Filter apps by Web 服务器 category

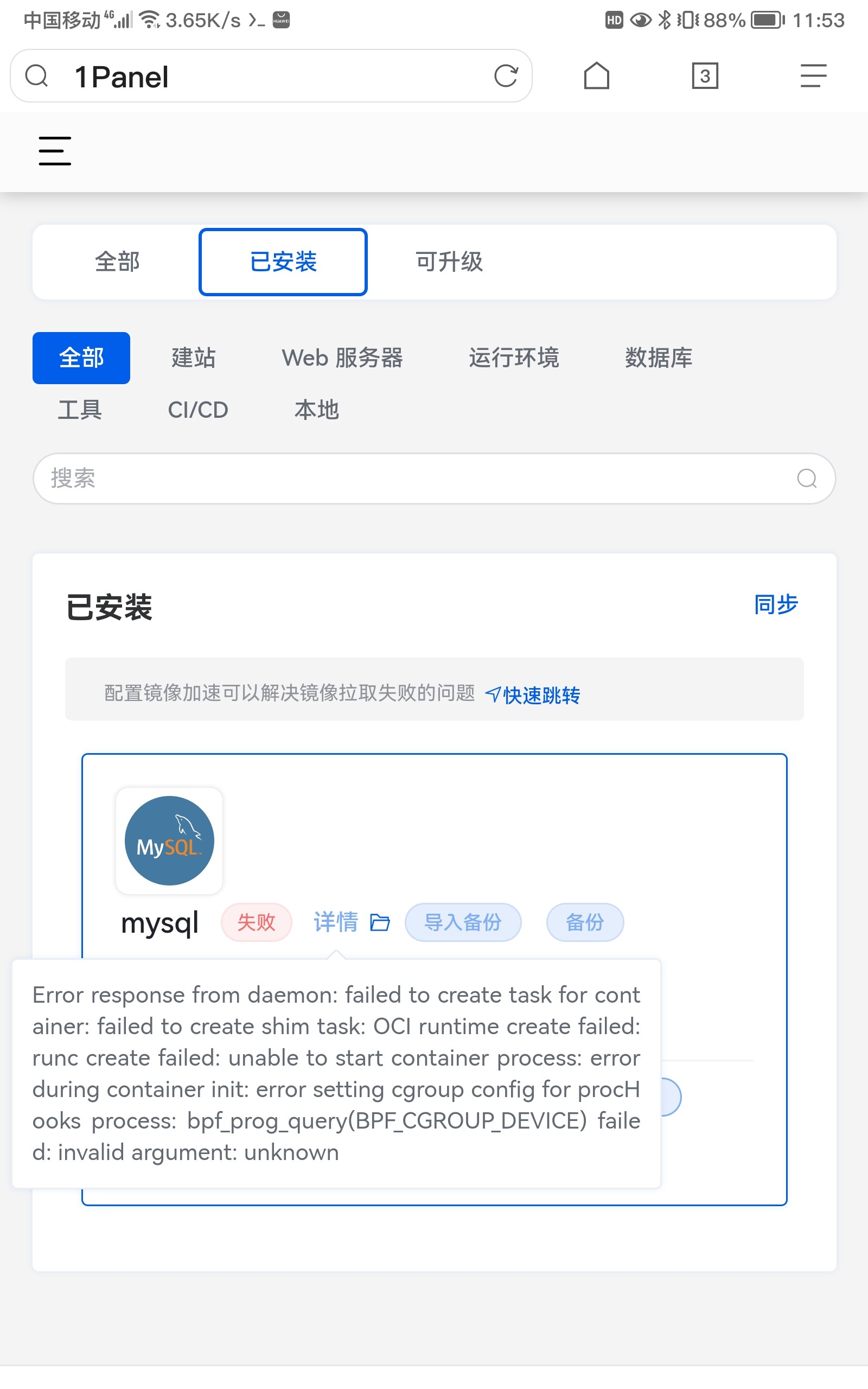tap(342, 358)
